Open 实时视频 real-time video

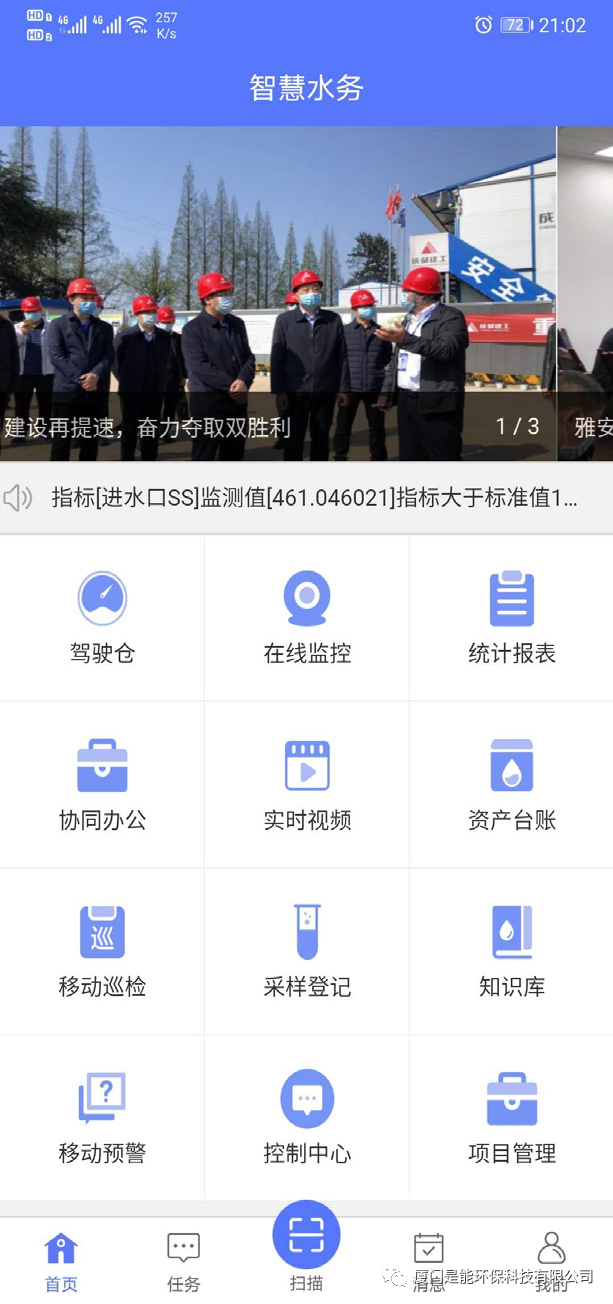[x=307, y=785]
